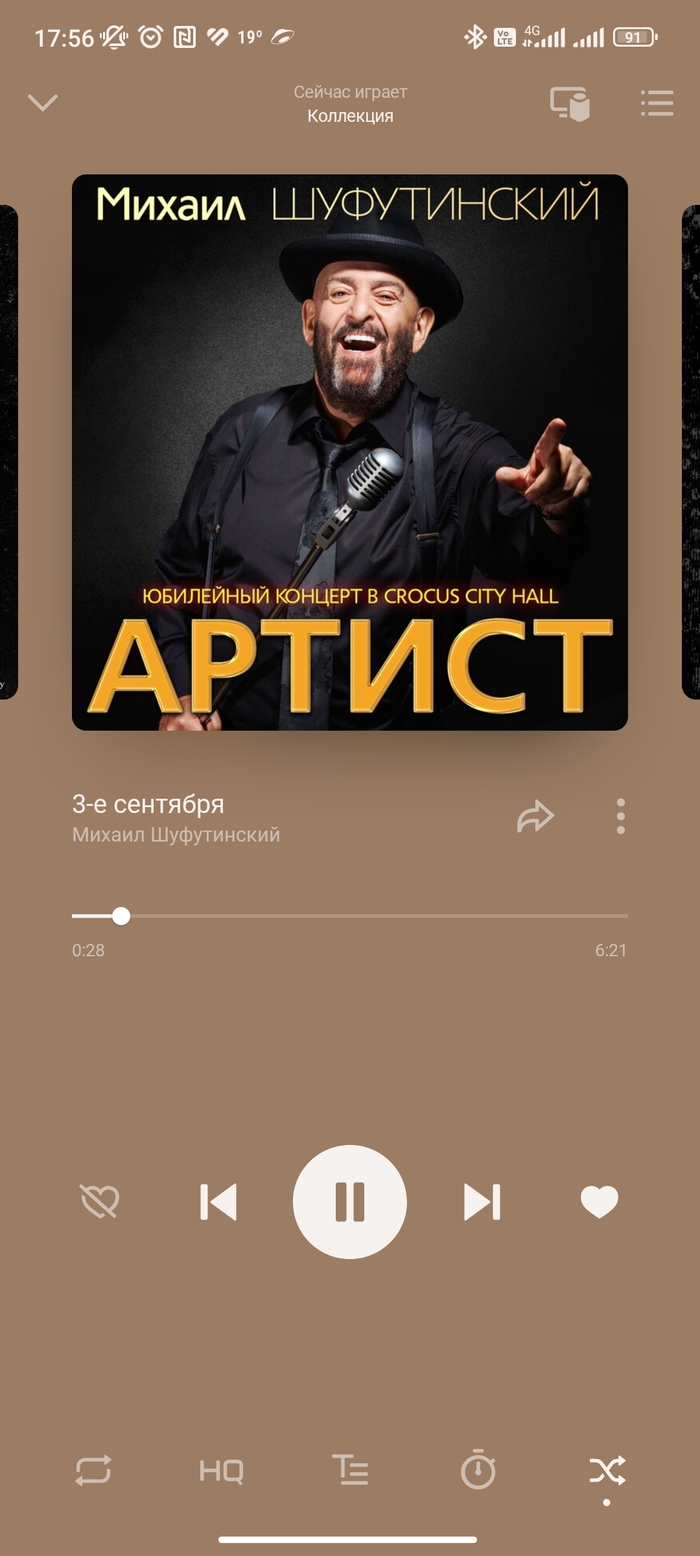This screenshot has width=700, height=1556.
Task: Toggle repeat mode
Action: tap(93, 1471)
